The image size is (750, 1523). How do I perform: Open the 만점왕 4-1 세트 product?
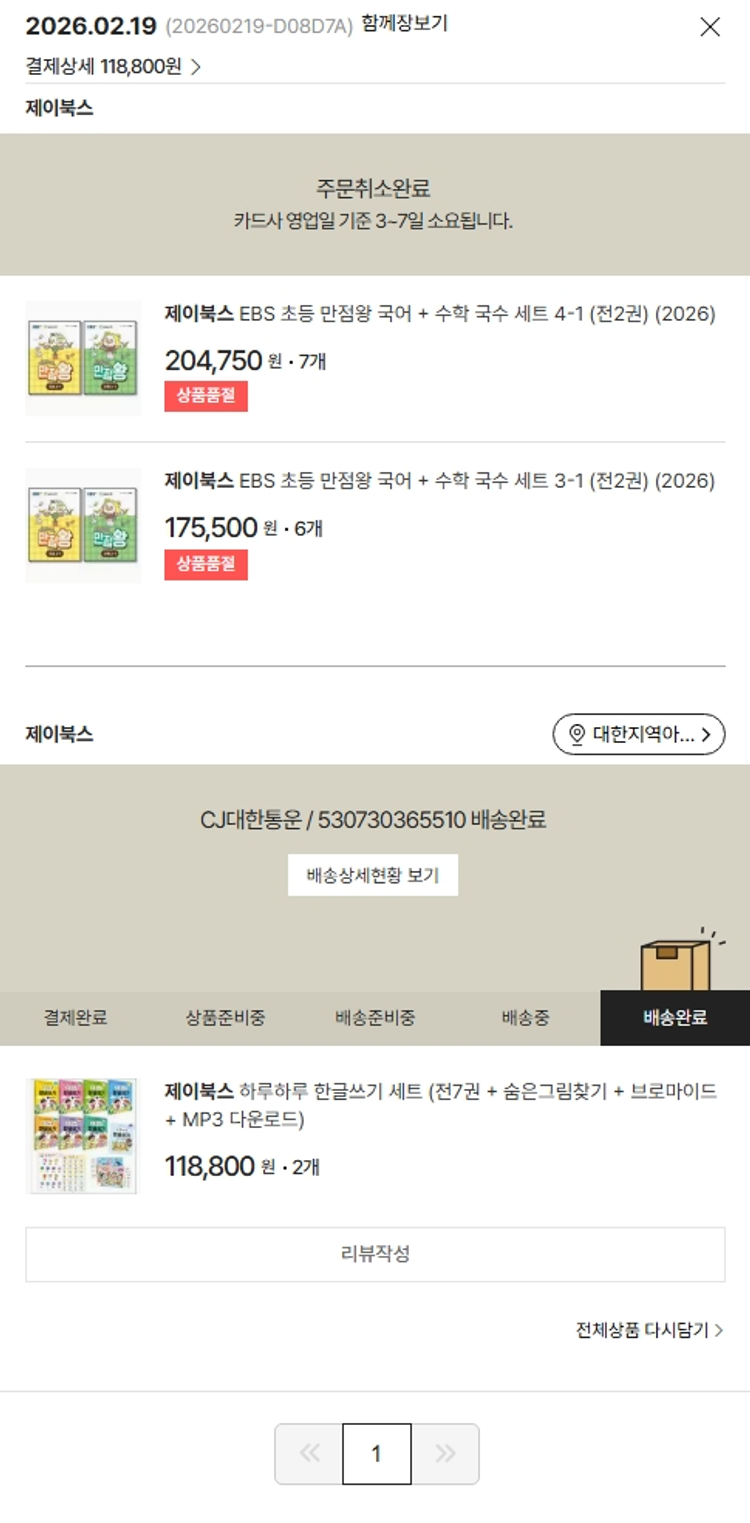(439, 314)
